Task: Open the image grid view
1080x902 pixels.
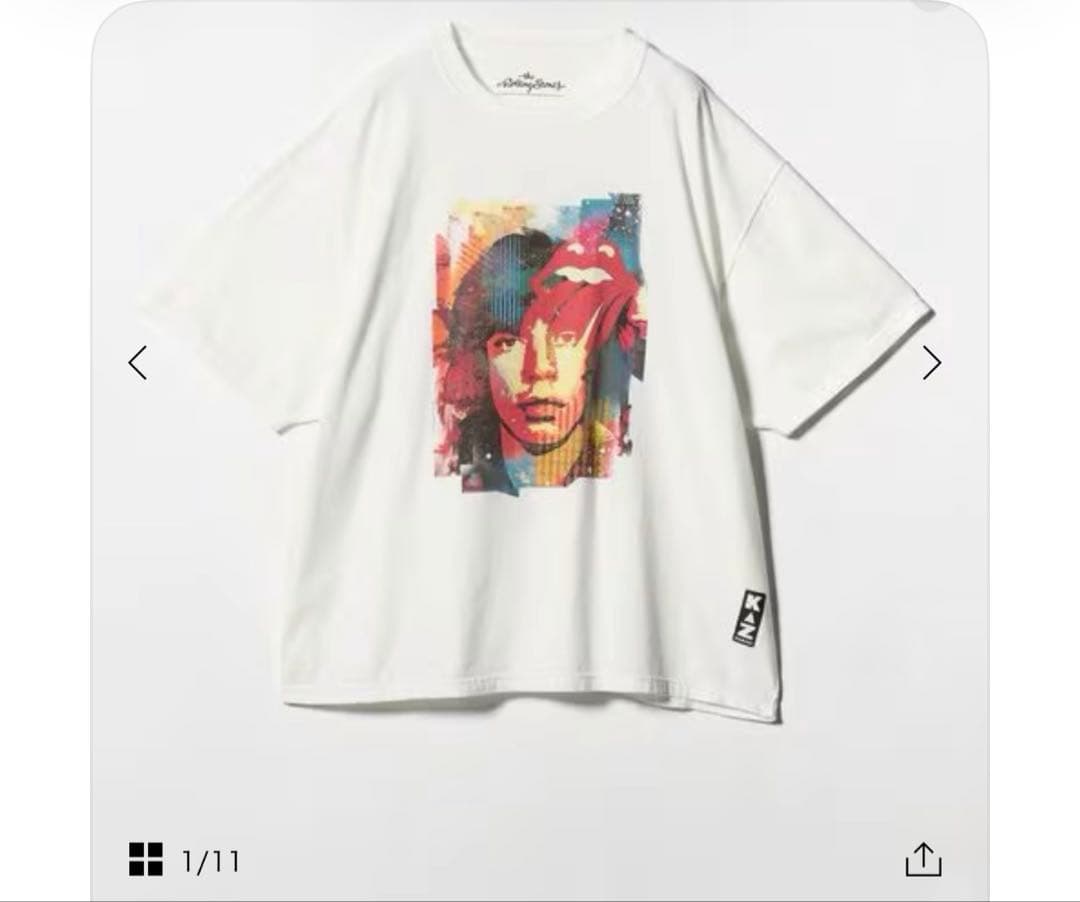Action: (x=146, y=859)
